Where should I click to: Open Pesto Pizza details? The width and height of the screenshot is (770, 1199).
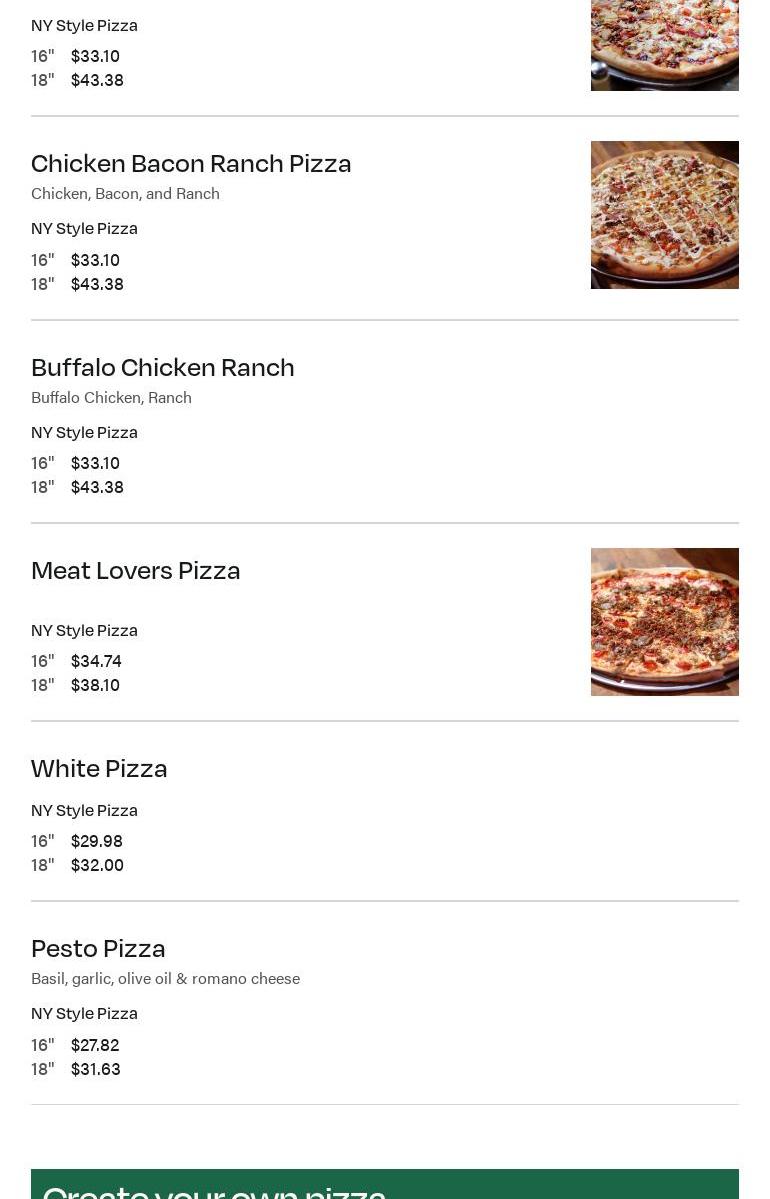[x=98, y=949]
